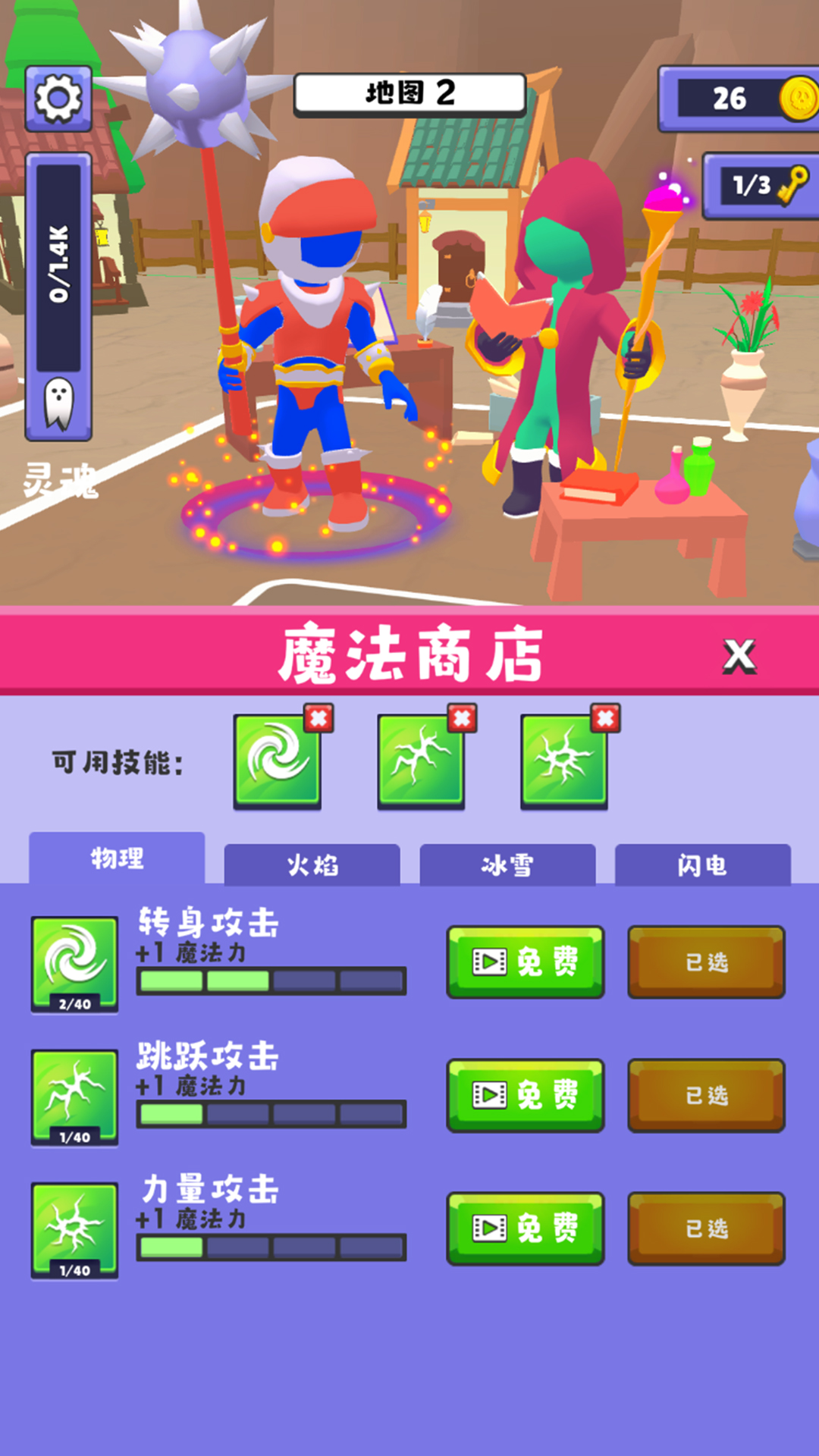This screenshot has width=819, height=1456.
Task: Remove the swirl skill from 可用技能
Action: pyautogui.click(x=318, y=718)
